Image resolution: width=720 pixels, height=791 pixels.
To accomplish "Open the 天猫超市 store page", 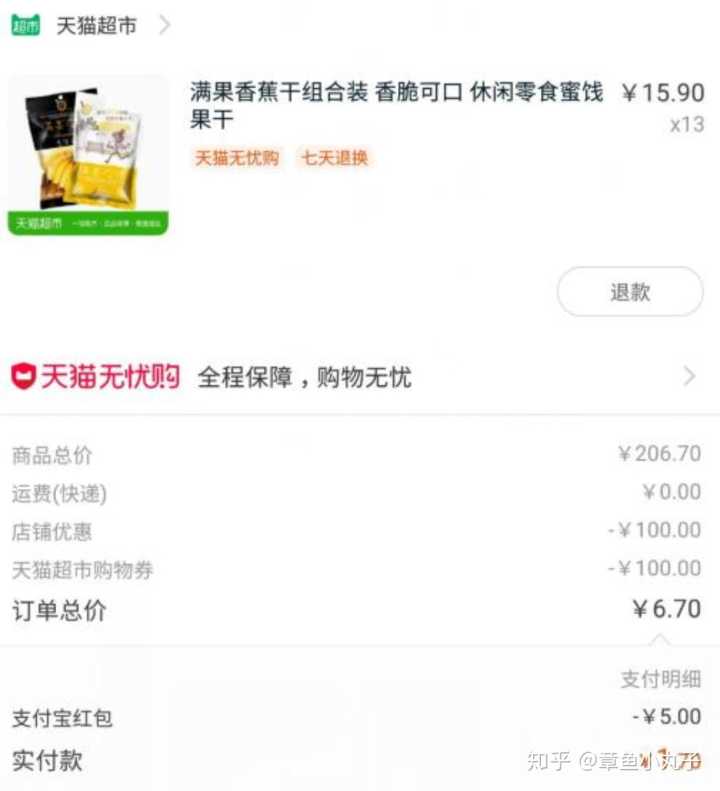I will (x=96, y=26).
